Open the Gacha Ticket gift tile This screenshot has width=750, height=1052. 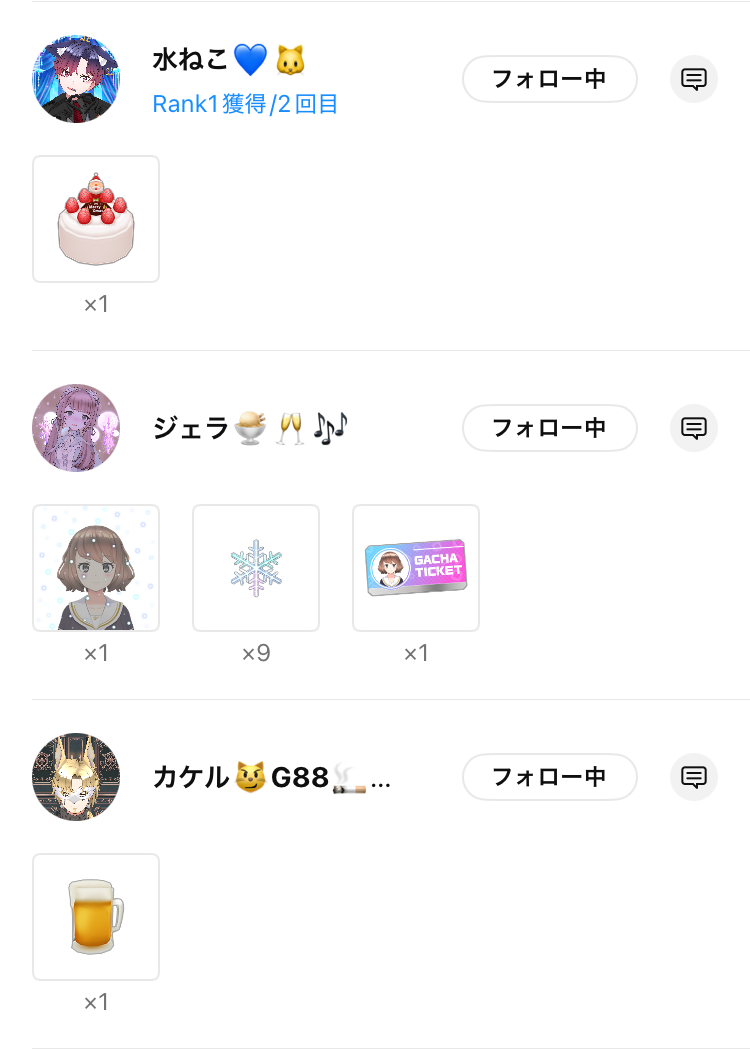(x=416, y=568)
